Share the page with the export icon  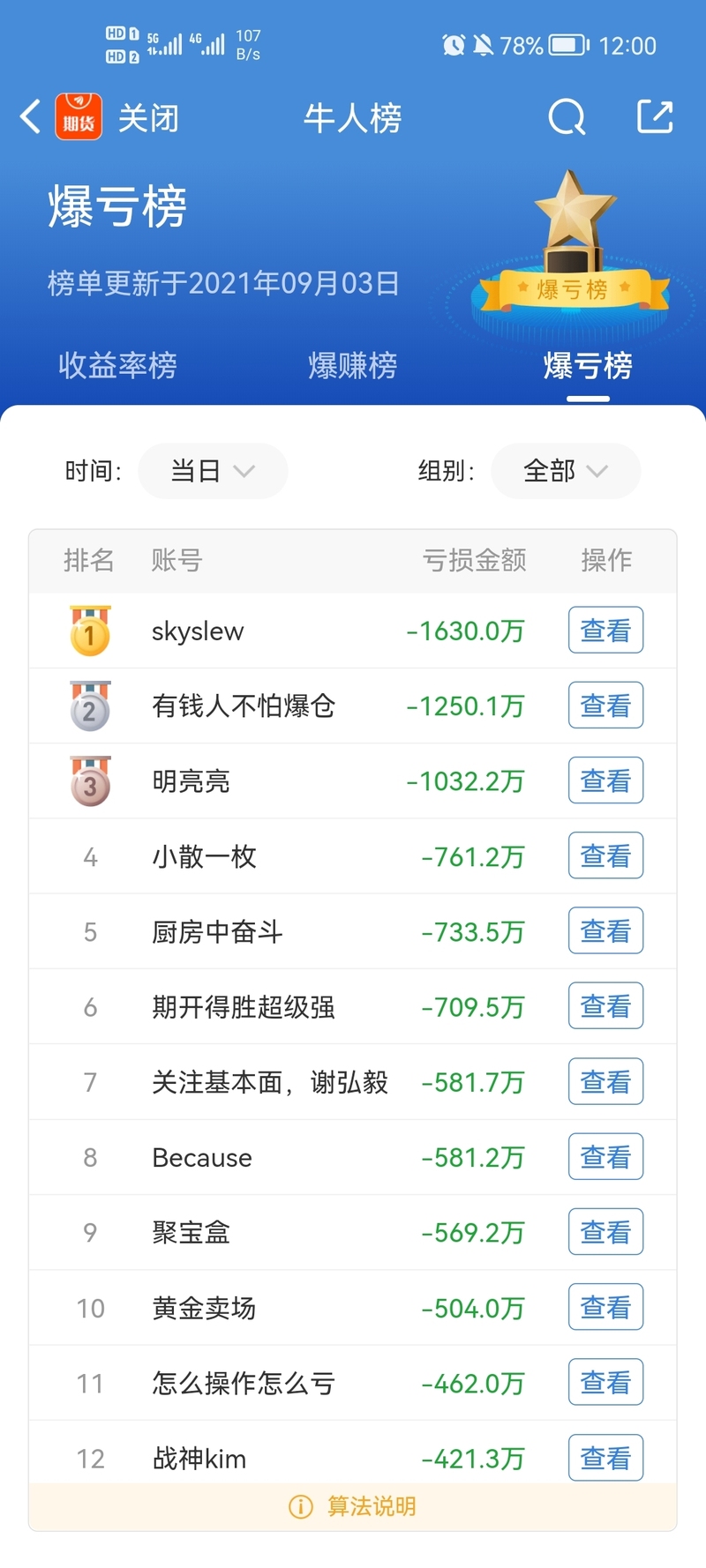pos(655,116)
